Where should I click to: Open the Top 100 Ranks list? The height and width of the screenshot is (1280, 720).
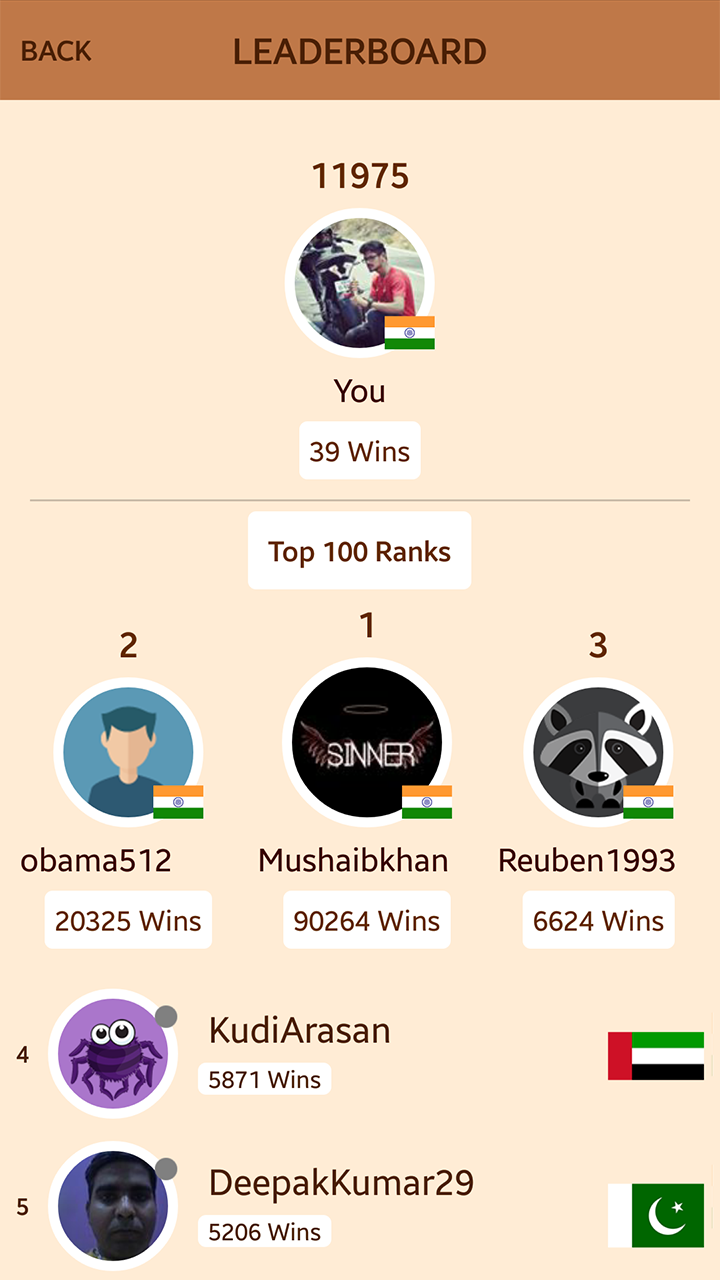pyautogui.click(x=360, y=550)
